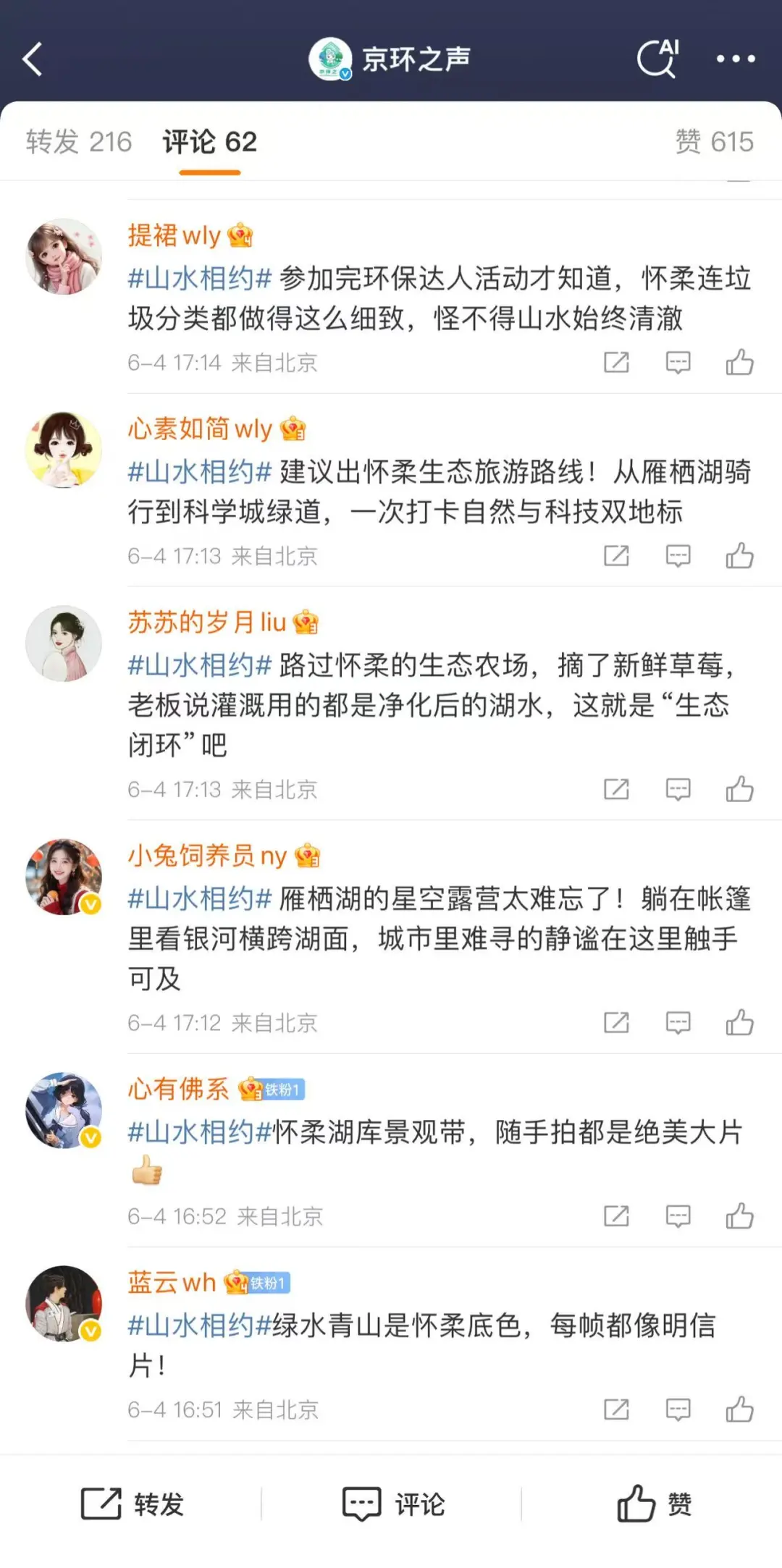This screenshot has width=782, height=1568.
Task: Reply to 心有佛系's comment
Action: pos(678,1216)
